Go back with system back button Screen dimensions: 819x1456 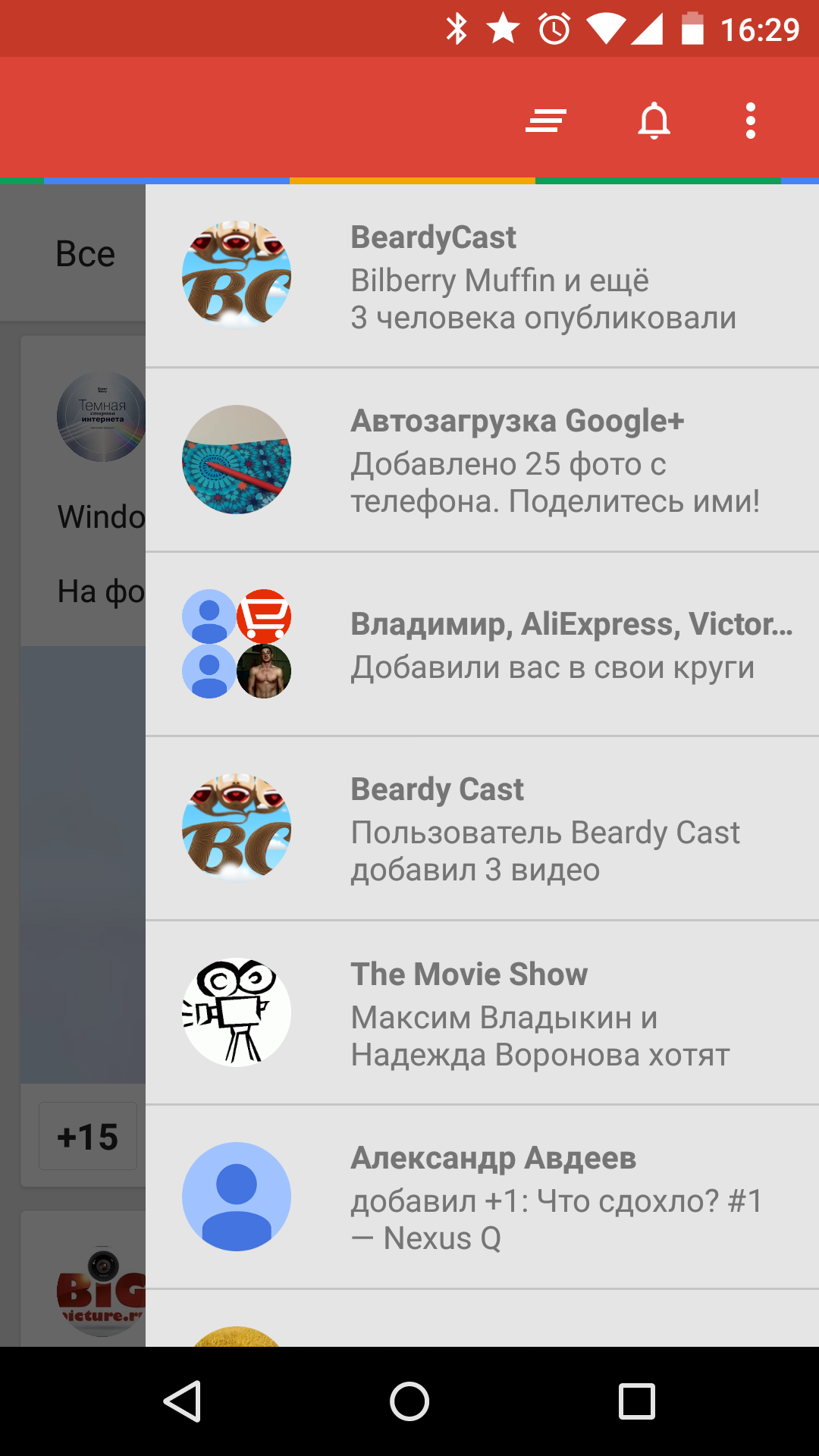182,1401
